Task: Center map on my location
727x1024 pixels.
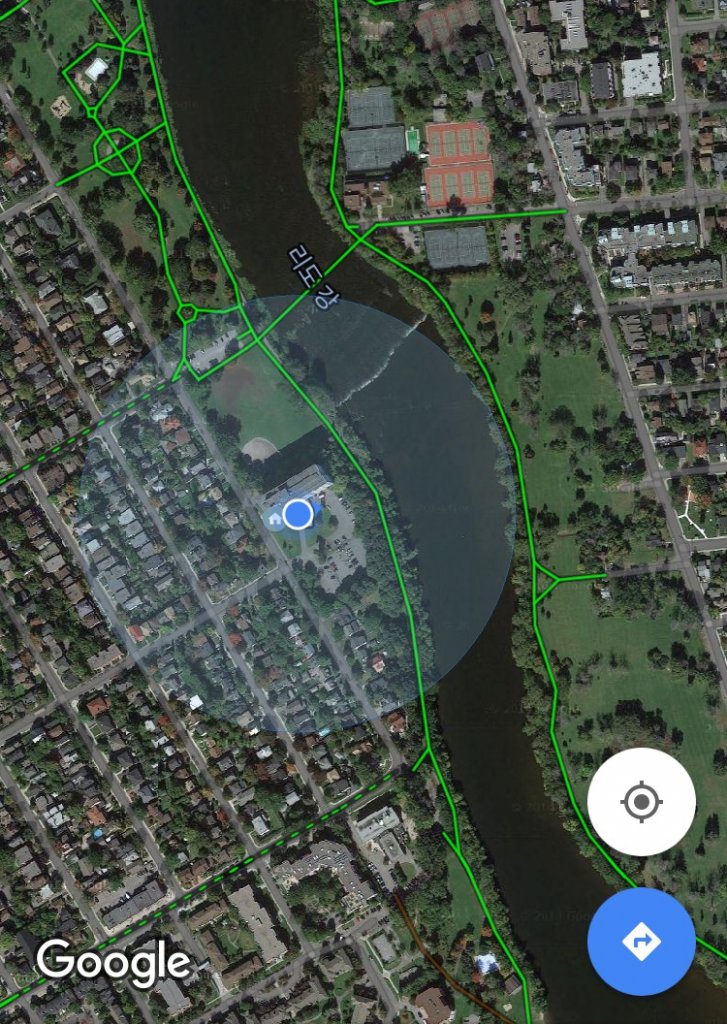Action: [x=641, y=802]
